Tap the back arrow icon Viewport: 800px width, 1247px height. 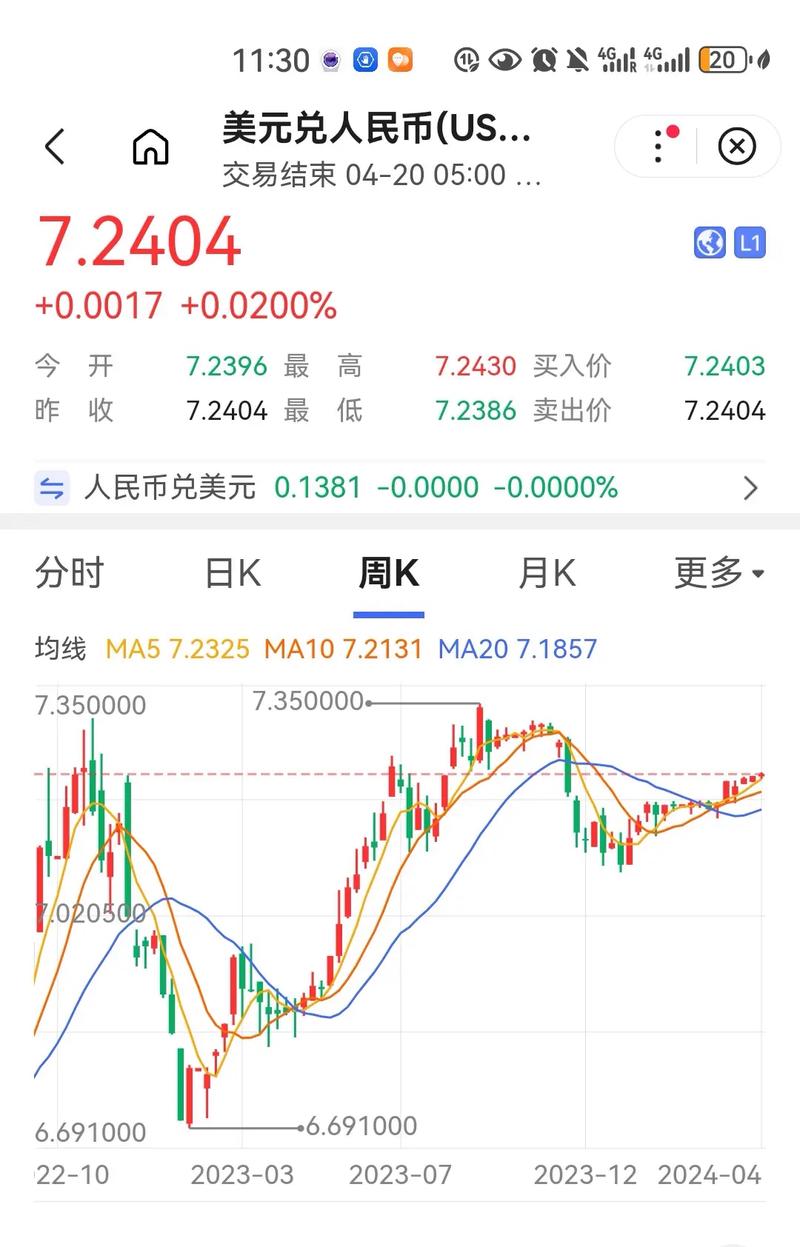53,146
